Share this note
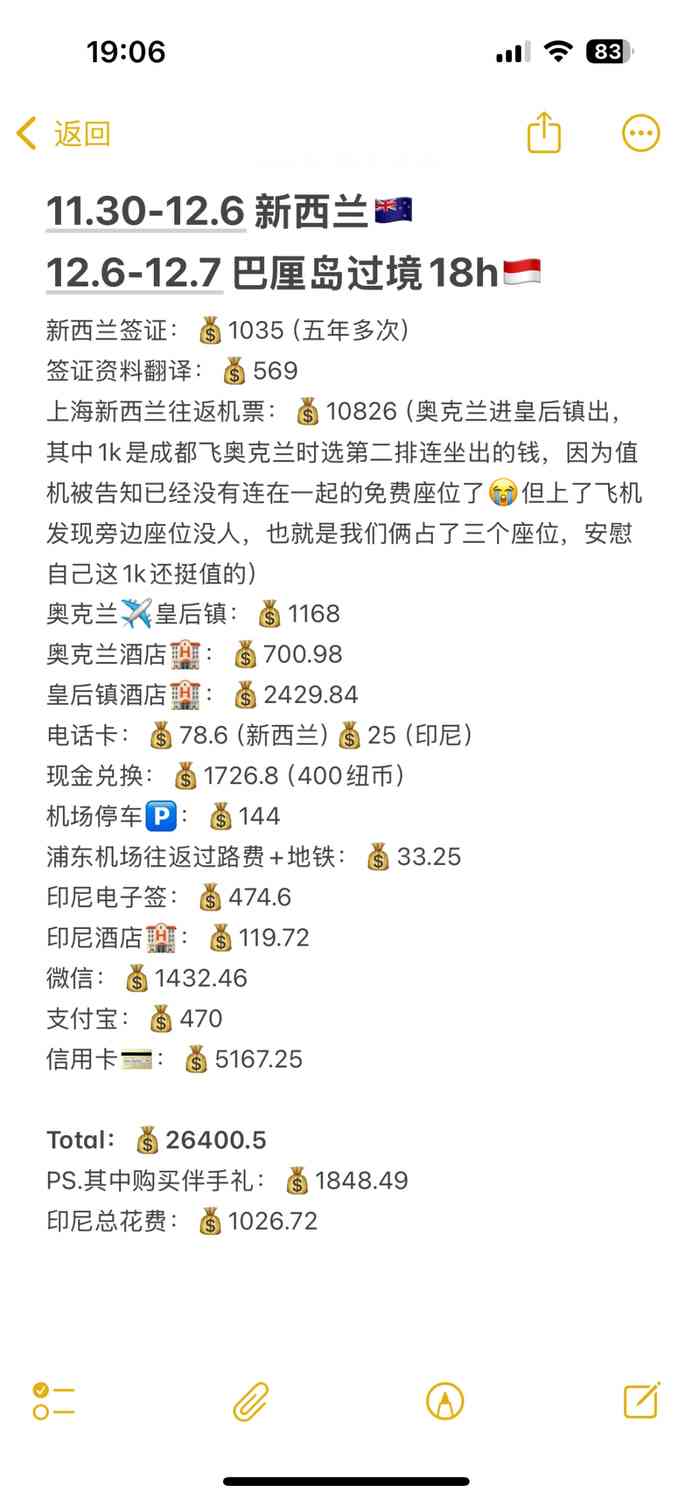 pyautogui.click(x=544, y=133)
